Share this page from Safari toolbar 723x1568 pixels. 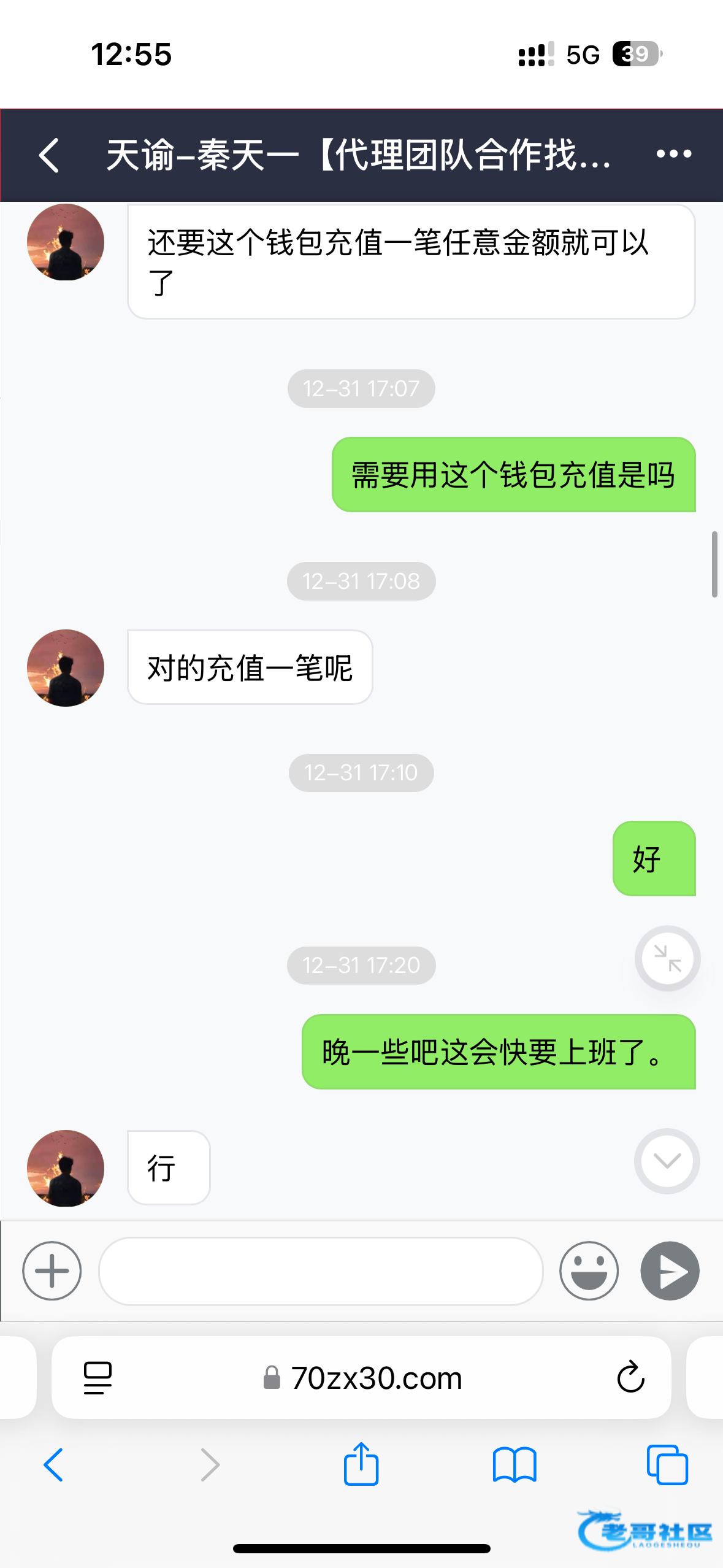[361, 1465]
